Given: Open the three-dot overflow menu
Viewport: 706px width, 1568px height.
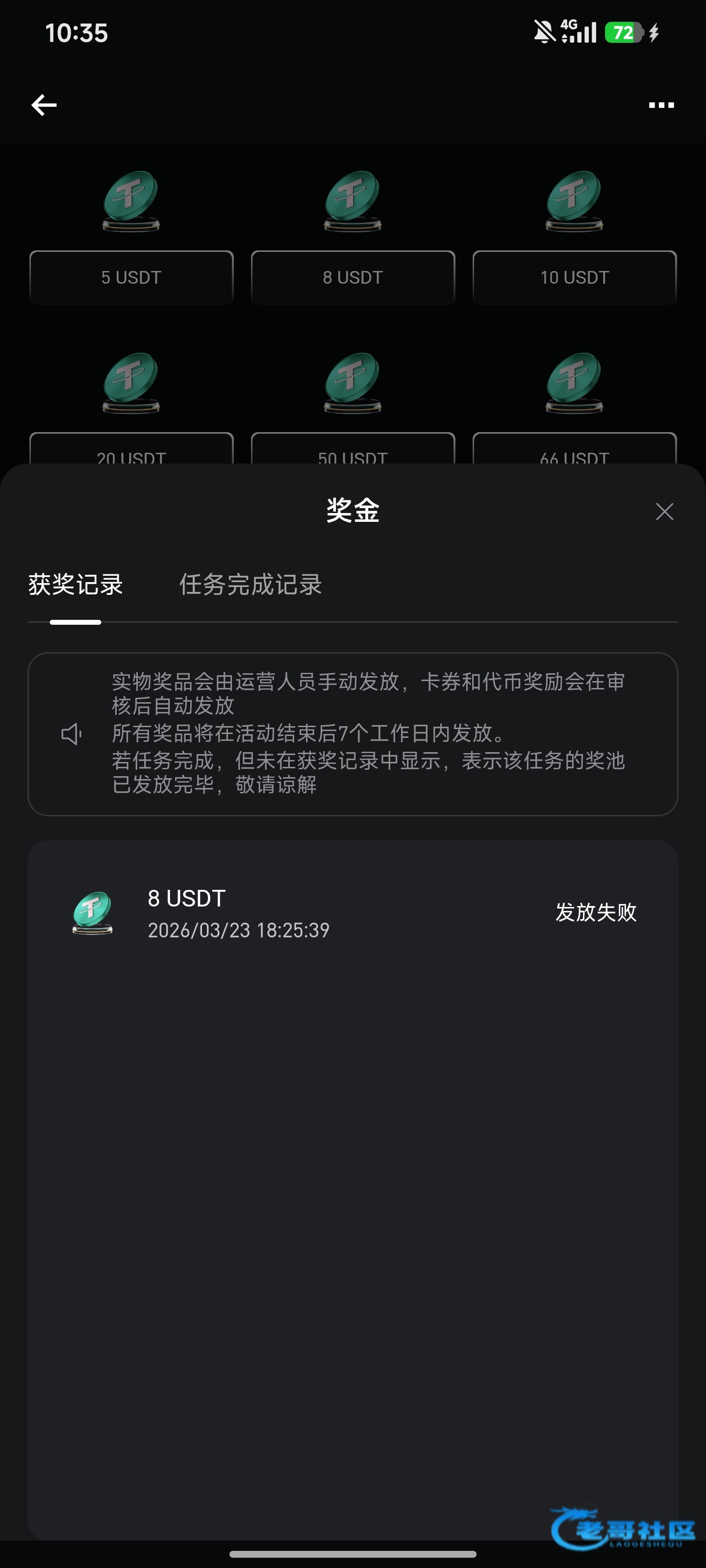Looking at the screenshot, I should coord(661,105).
